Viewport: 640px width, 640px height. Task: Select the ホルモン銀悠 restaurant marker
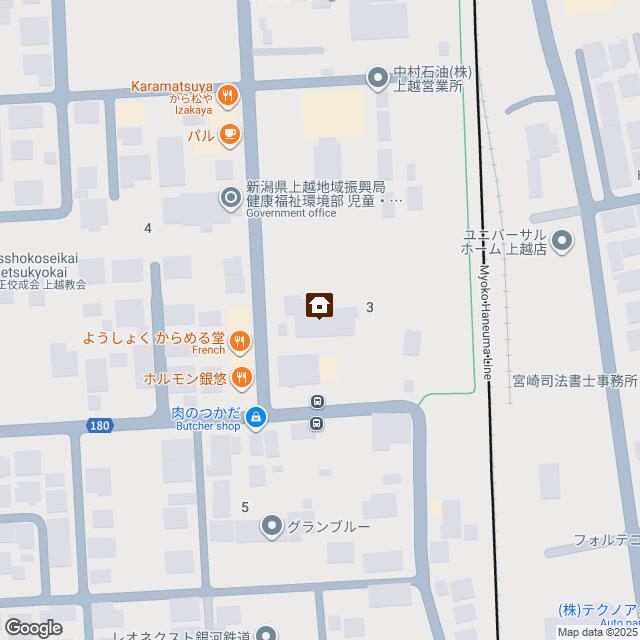tap(240, 378)
